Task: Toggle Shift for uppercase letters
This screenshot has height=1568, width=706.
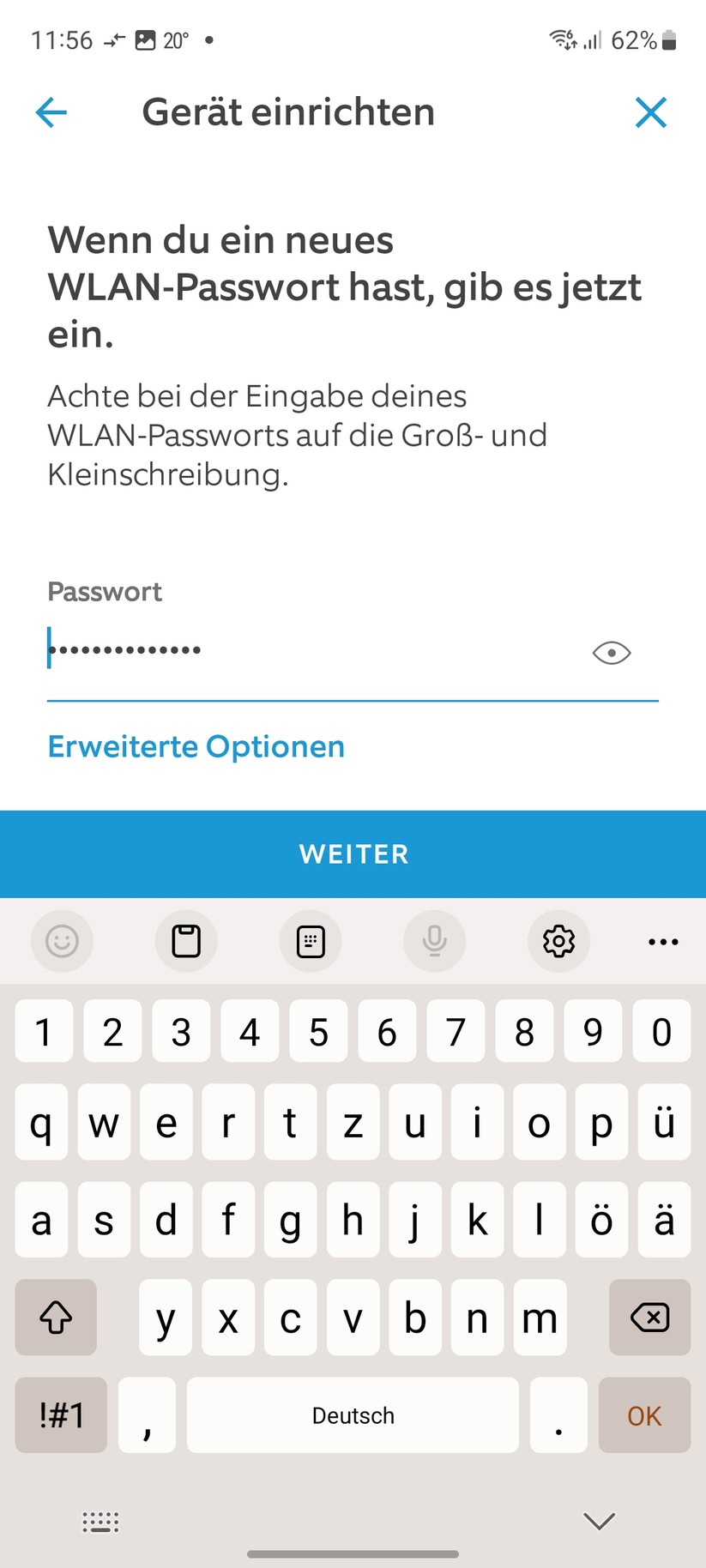Action: click(x=55, y=1318)
